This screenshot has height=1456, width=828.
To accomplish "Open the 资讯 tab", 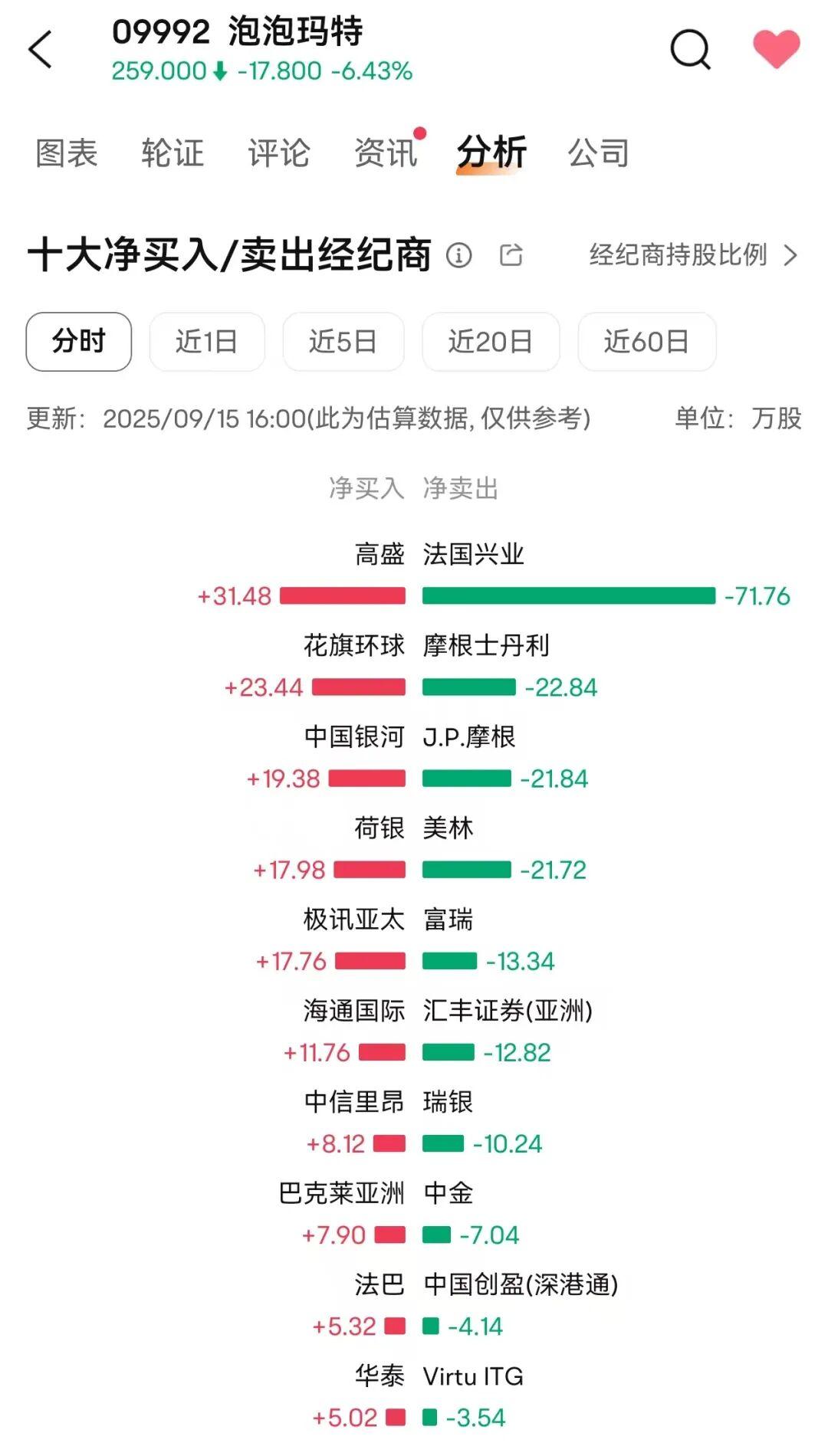I will [x=386, y=152].
